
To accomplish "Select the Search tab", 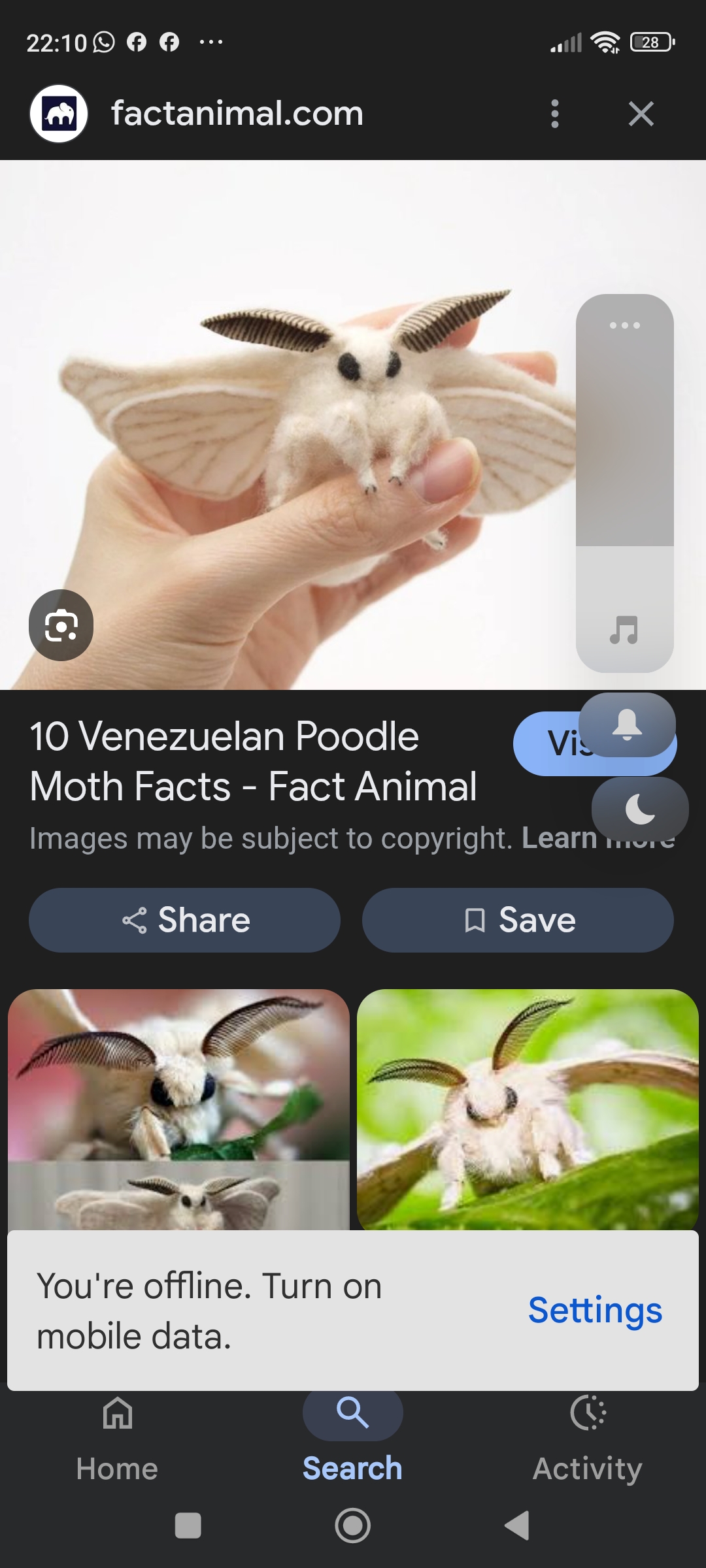I will (352, 1437).
